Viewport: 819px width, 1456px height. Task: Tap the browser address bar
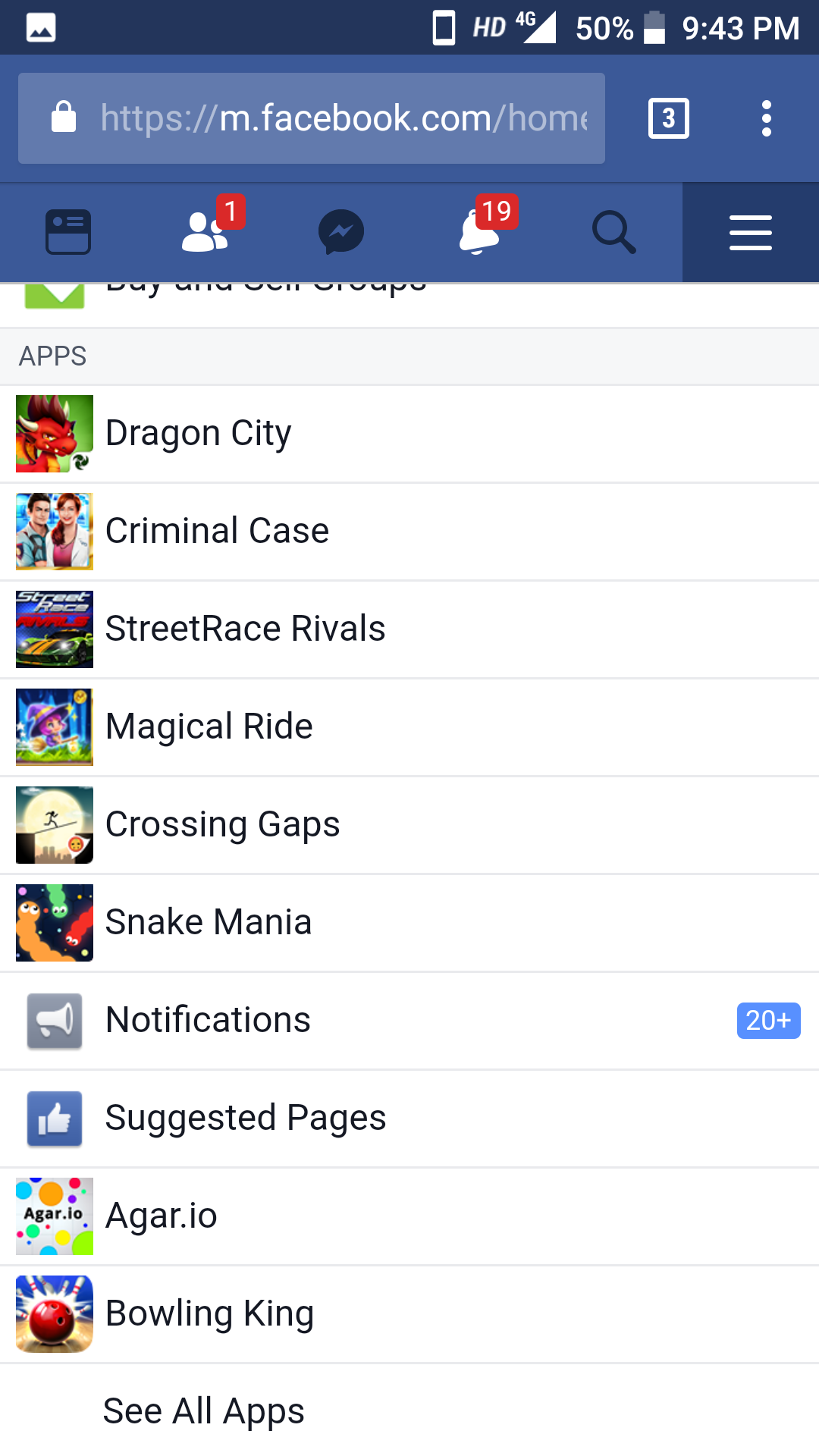pyautogui.click(x=311, y=118)
